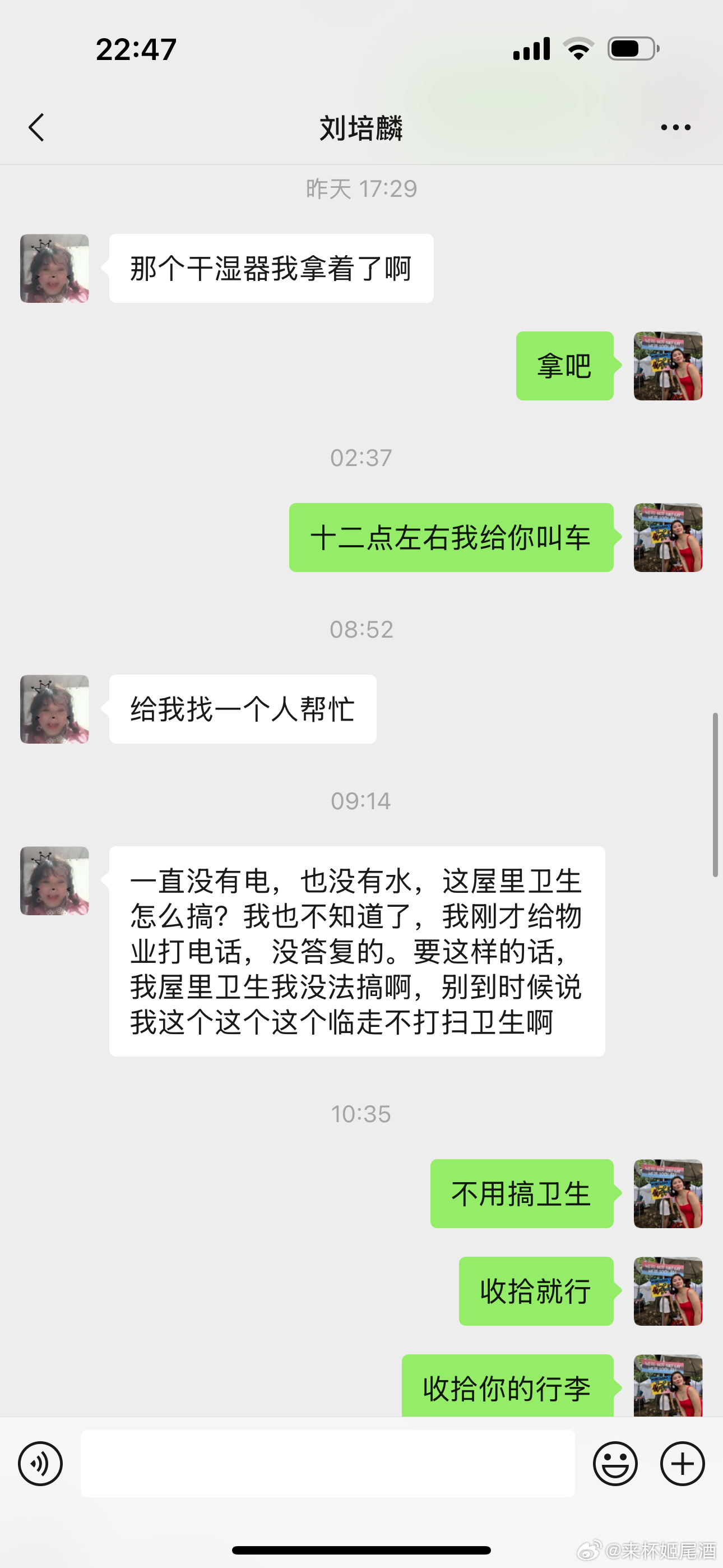Switch to voice message input
The height and width of the screenshot is (1568, 723).
(40, 1463)
